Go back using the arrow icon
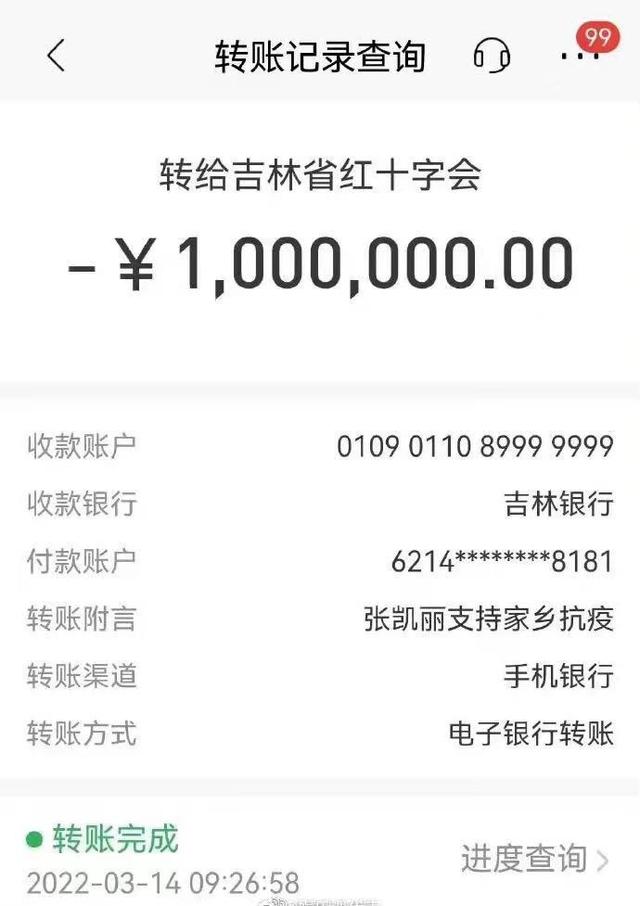This screenshot has height=906, width=640. [56, 56]
